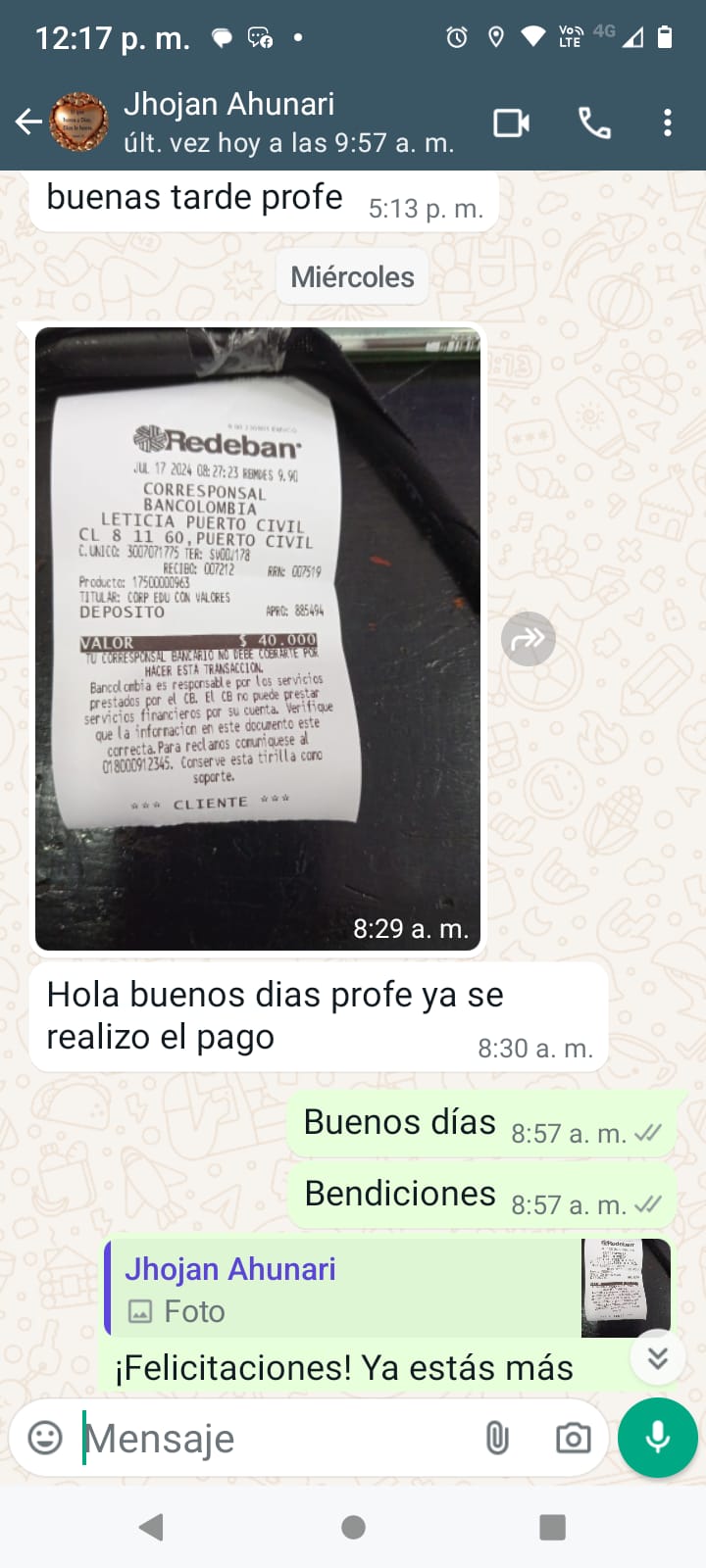Forward the receipt photo
This screenshot has height=1568, width=706.
529,639
